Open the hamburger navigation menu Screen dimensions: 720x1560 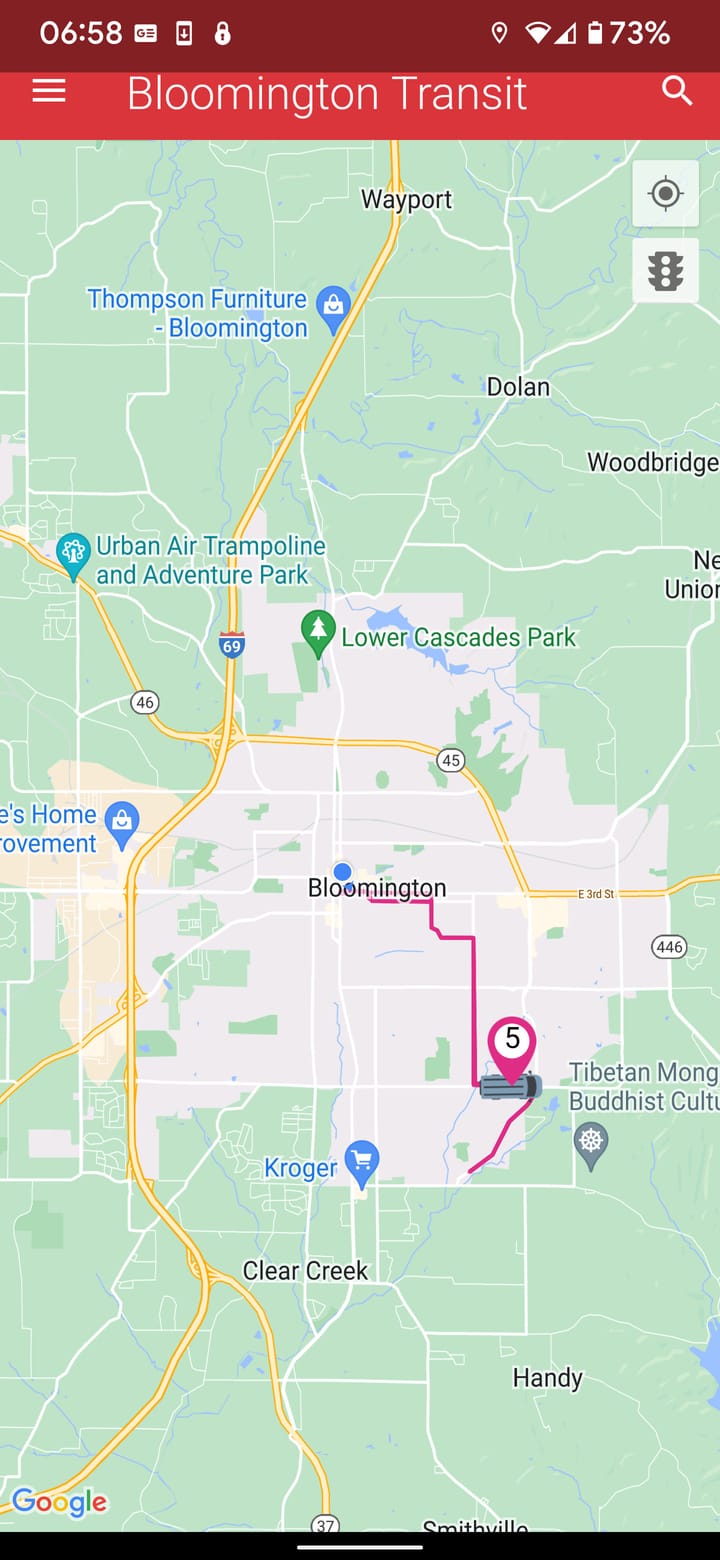click(x=49, y=92)
